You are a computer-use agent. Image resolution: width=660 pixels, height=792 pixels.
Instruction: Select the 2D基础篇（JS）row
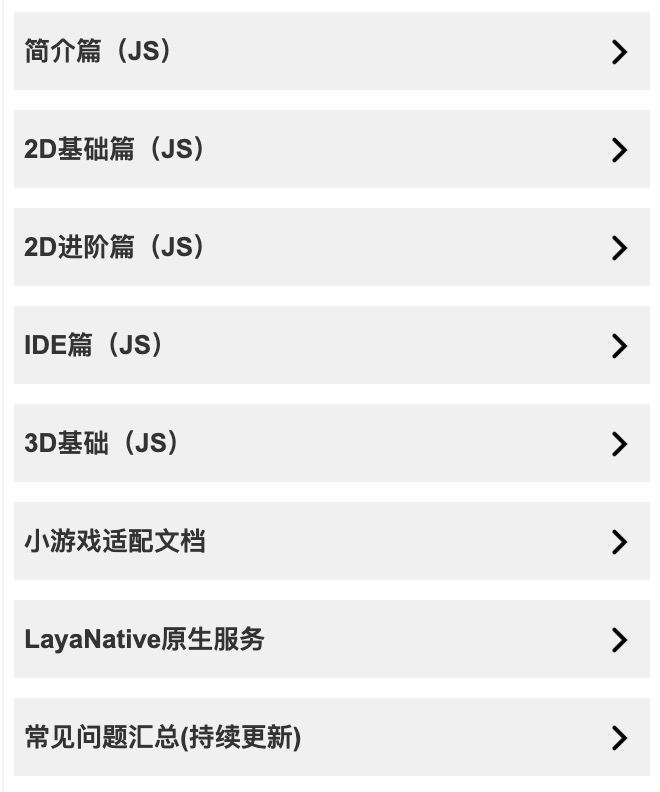(x=330, y=150)
